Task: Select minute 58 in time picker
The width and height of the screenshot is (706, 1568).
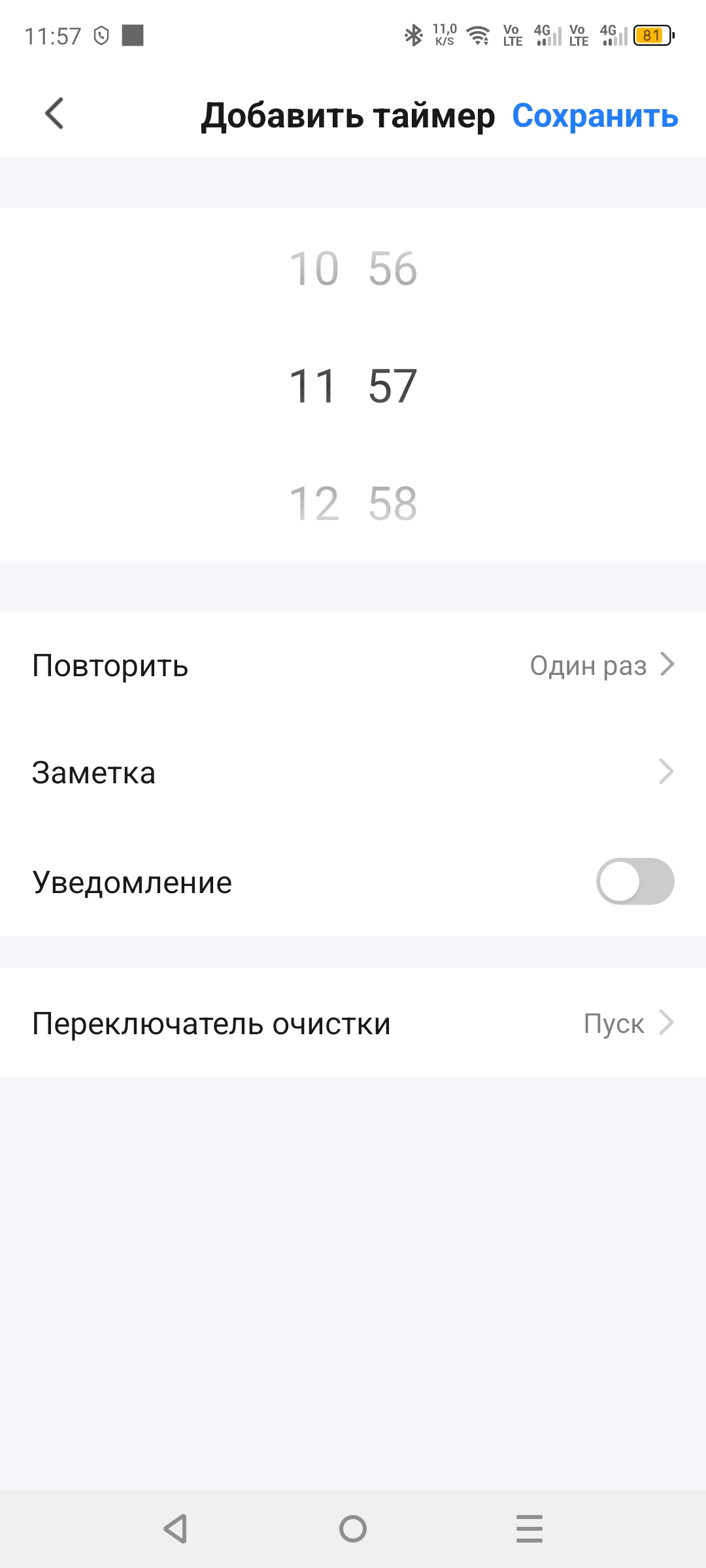Action: pyautogui.click(x=393, y=504)
